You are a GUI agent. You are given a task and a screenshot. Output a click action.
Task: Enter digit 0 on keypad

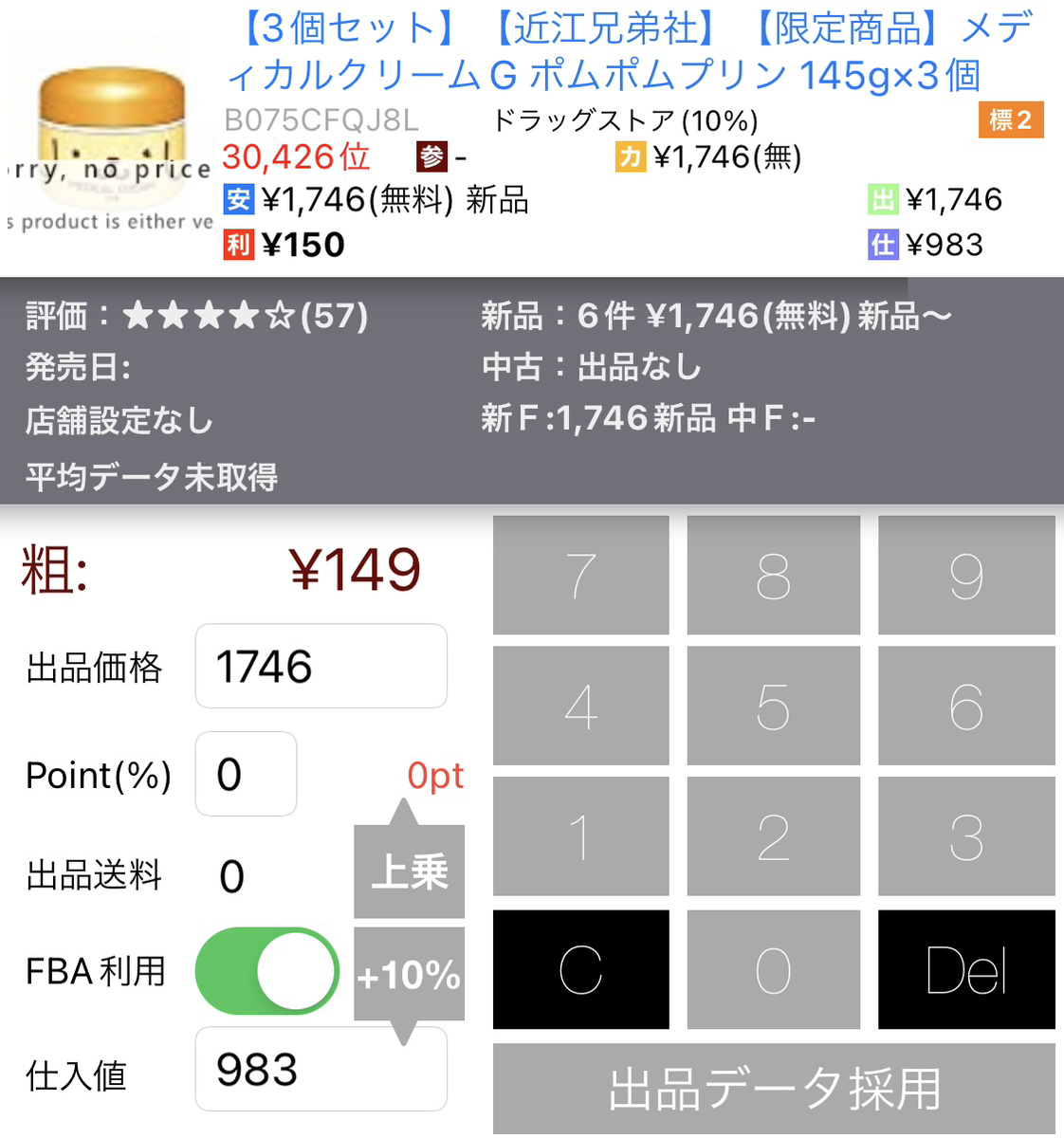point(773,969)
